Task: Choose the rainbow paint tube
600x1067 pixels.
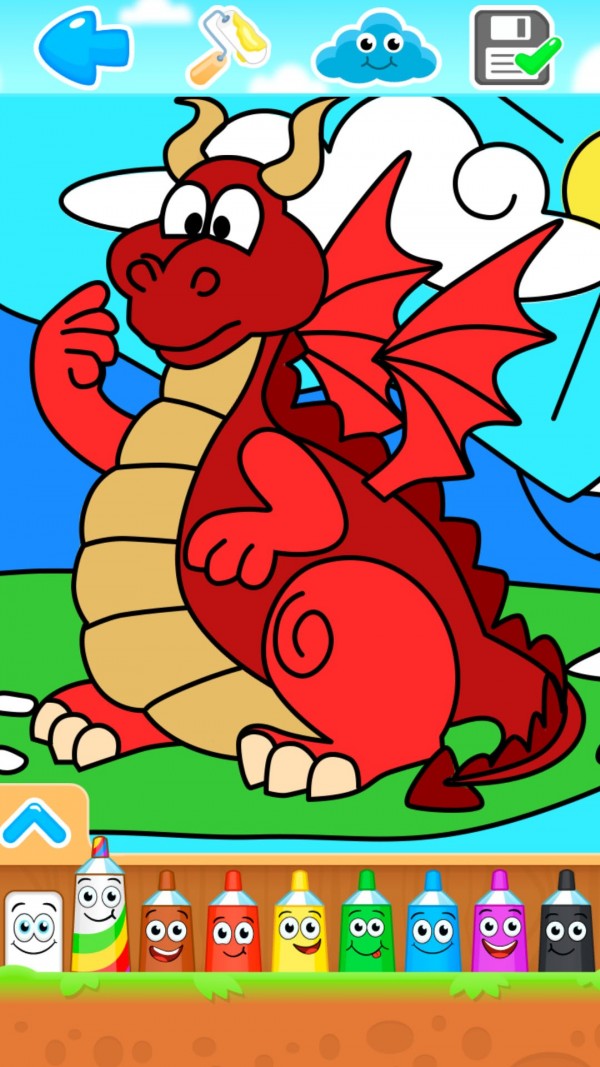Action: pos(100,913)
